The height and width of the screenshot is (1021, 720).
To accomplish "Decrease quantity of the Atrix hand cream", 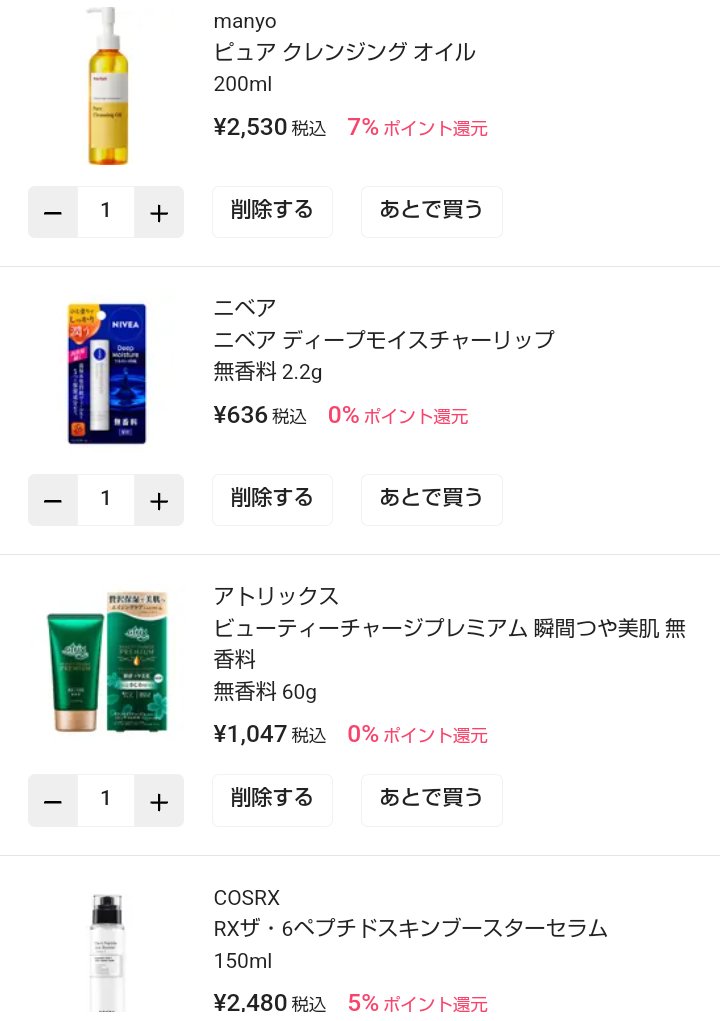I will tap(52, 801).
